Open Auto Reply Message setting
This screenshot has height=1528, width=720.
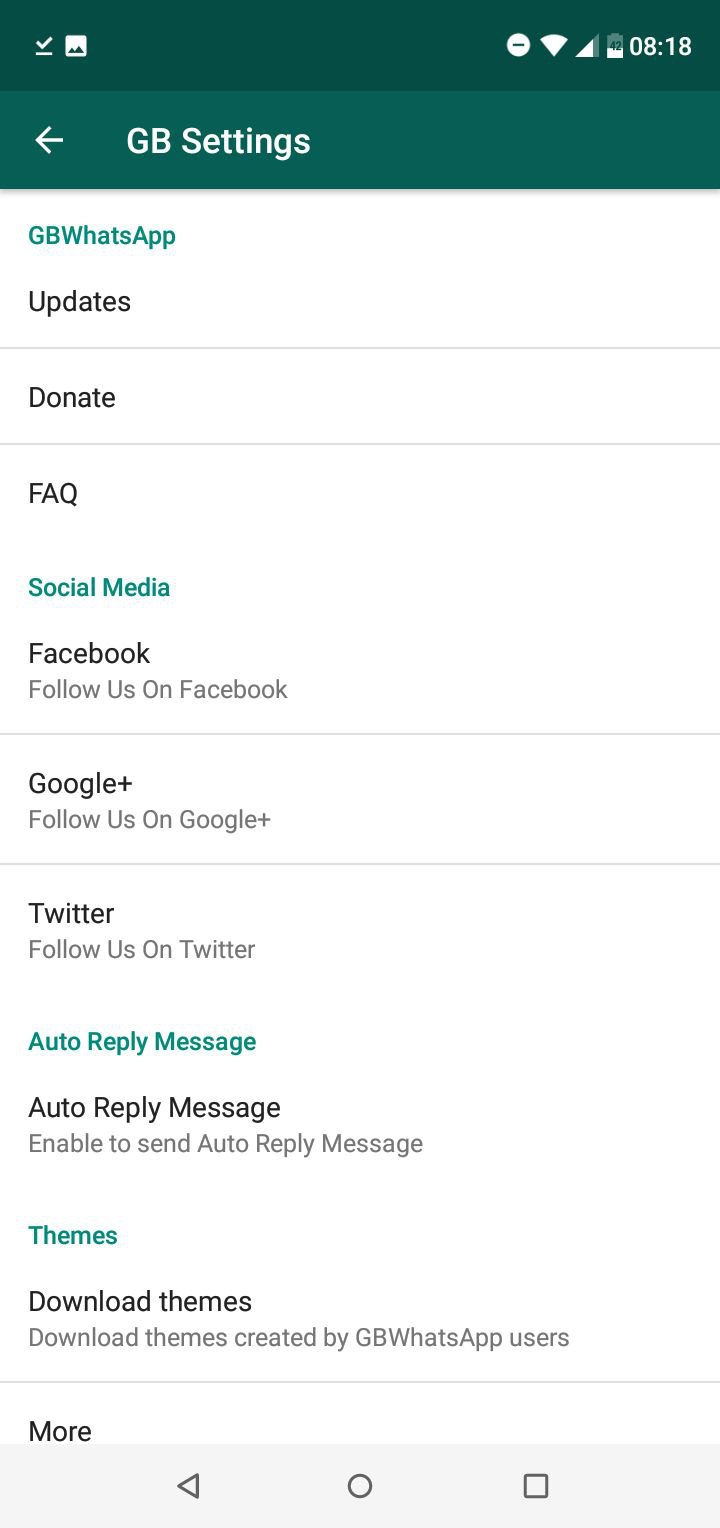click(360, 1124)
